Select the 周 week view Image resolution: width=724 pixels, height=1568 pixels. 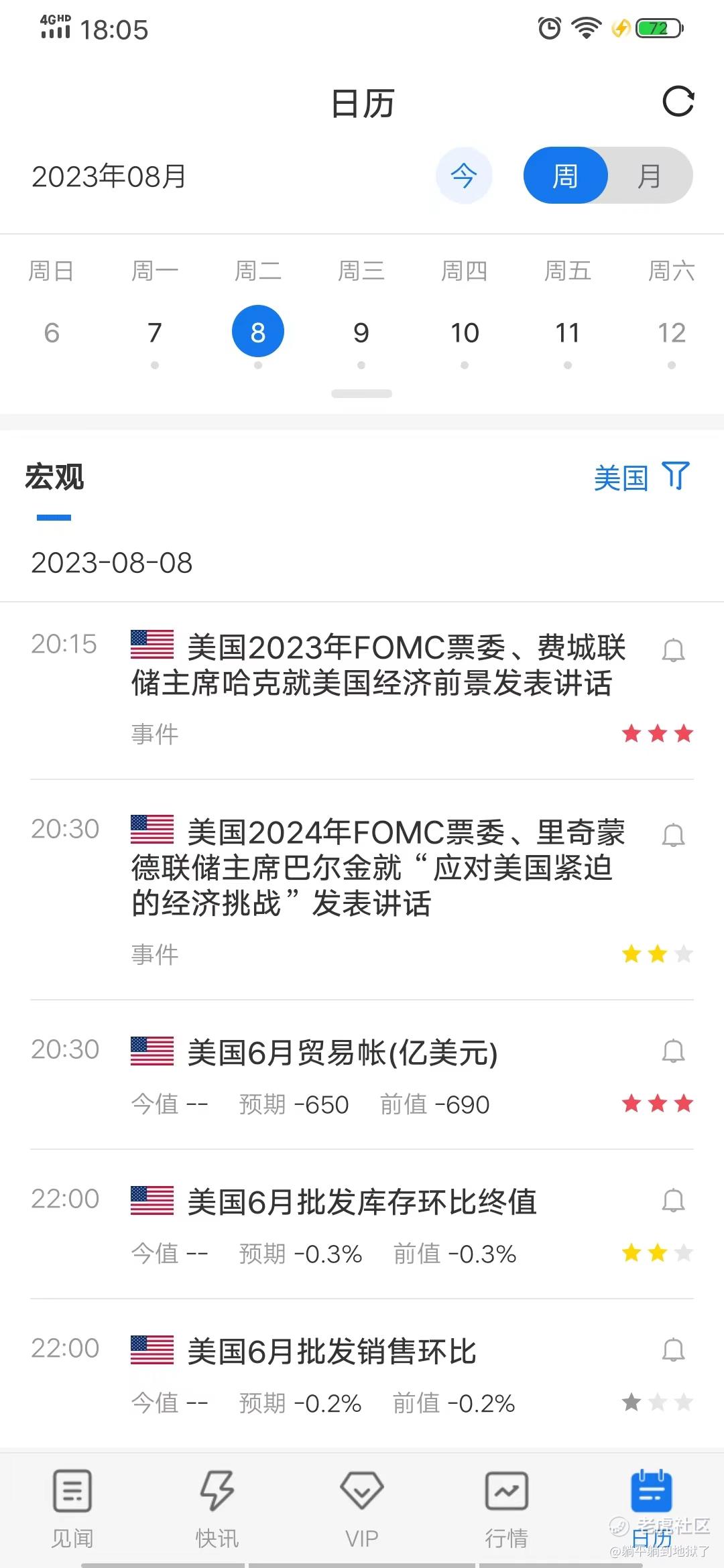(565, 176)
